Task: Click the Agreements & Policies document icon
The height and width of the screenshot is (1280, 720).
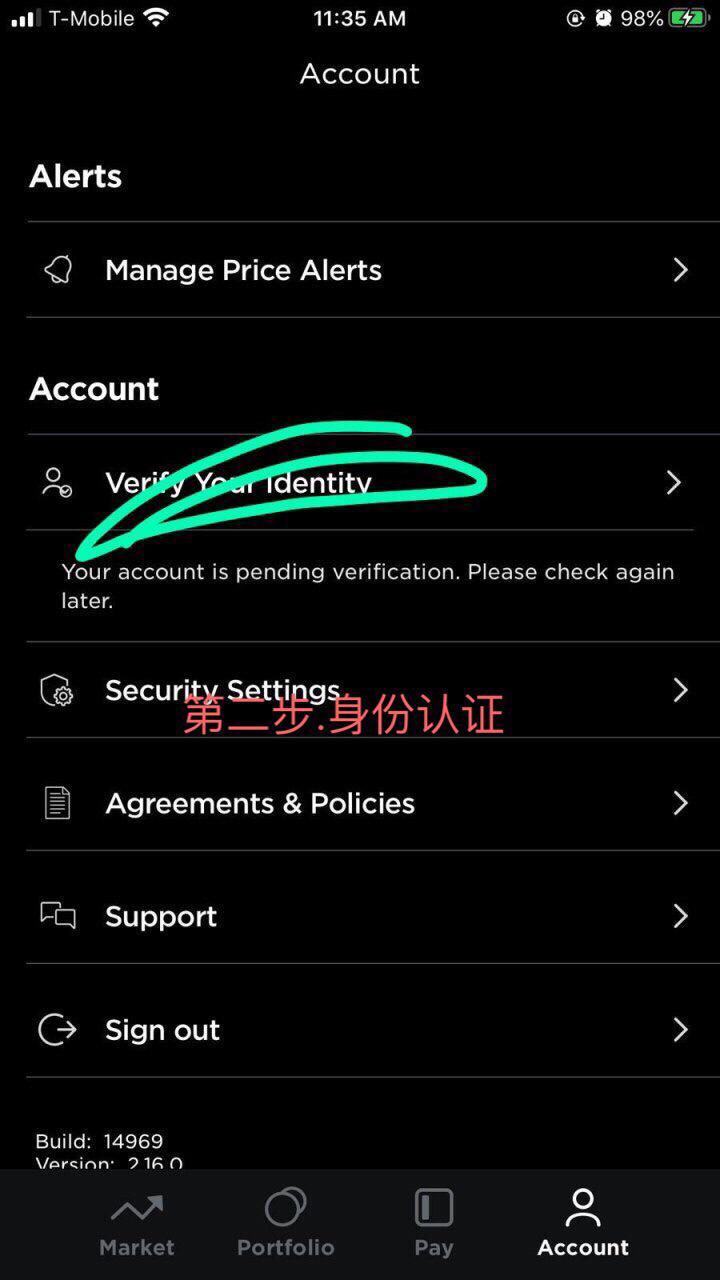Action: point(57,803)
